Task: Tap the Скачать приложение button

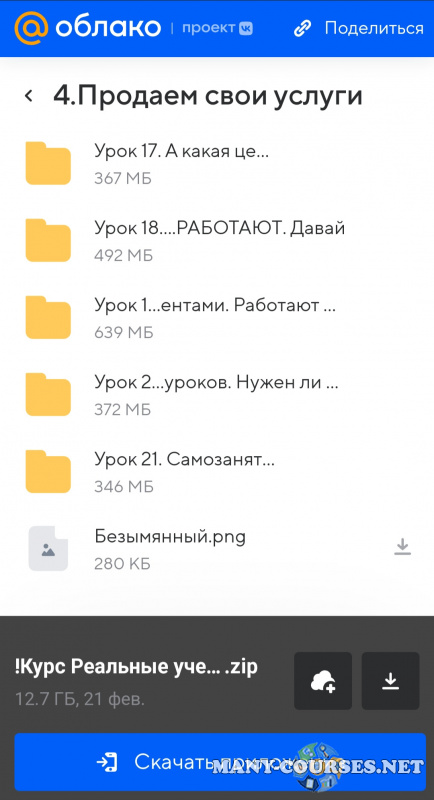Action: click(220, 762)
